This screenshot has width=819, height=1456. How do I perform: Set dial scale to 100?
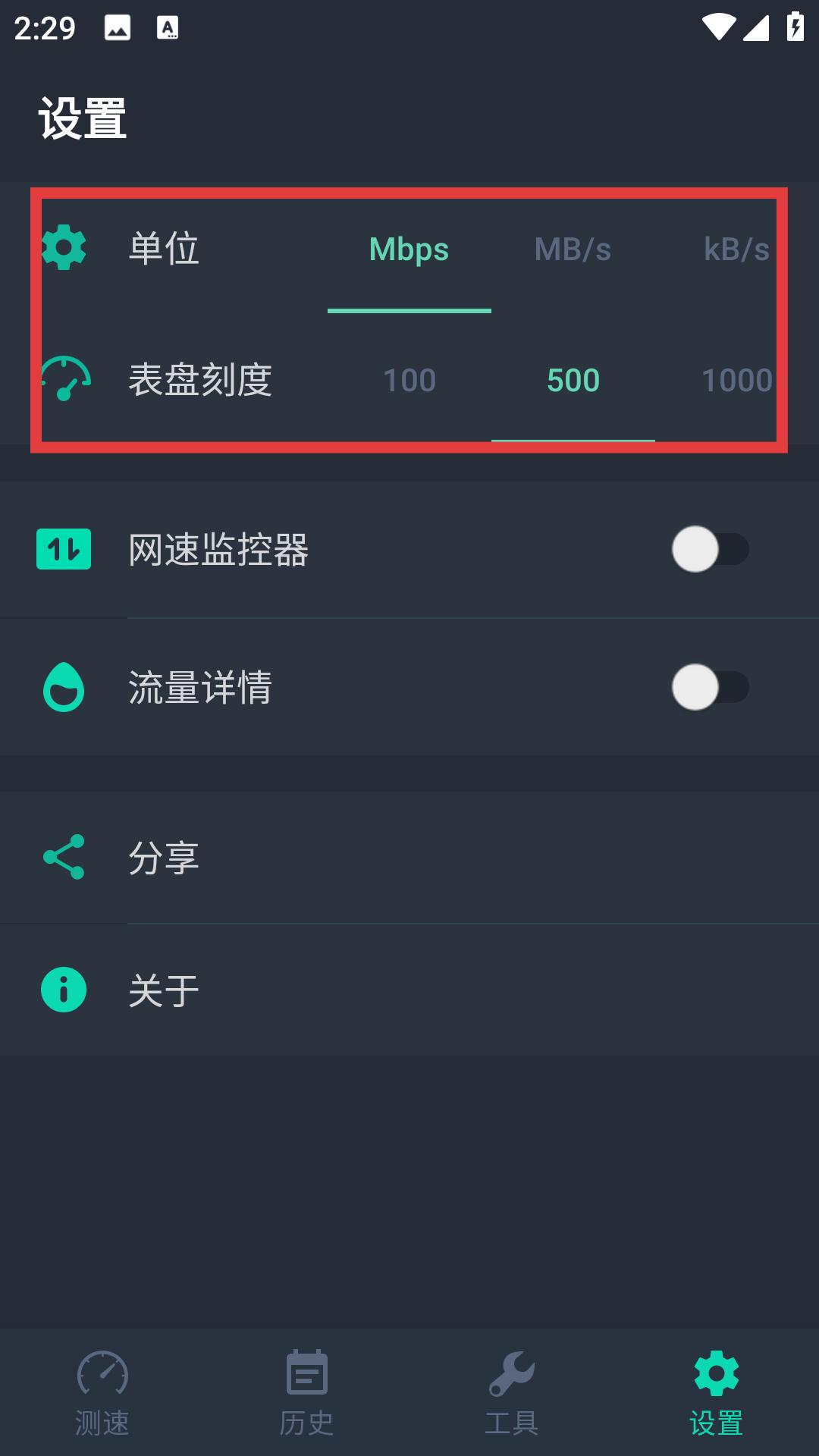click(409, 380)
